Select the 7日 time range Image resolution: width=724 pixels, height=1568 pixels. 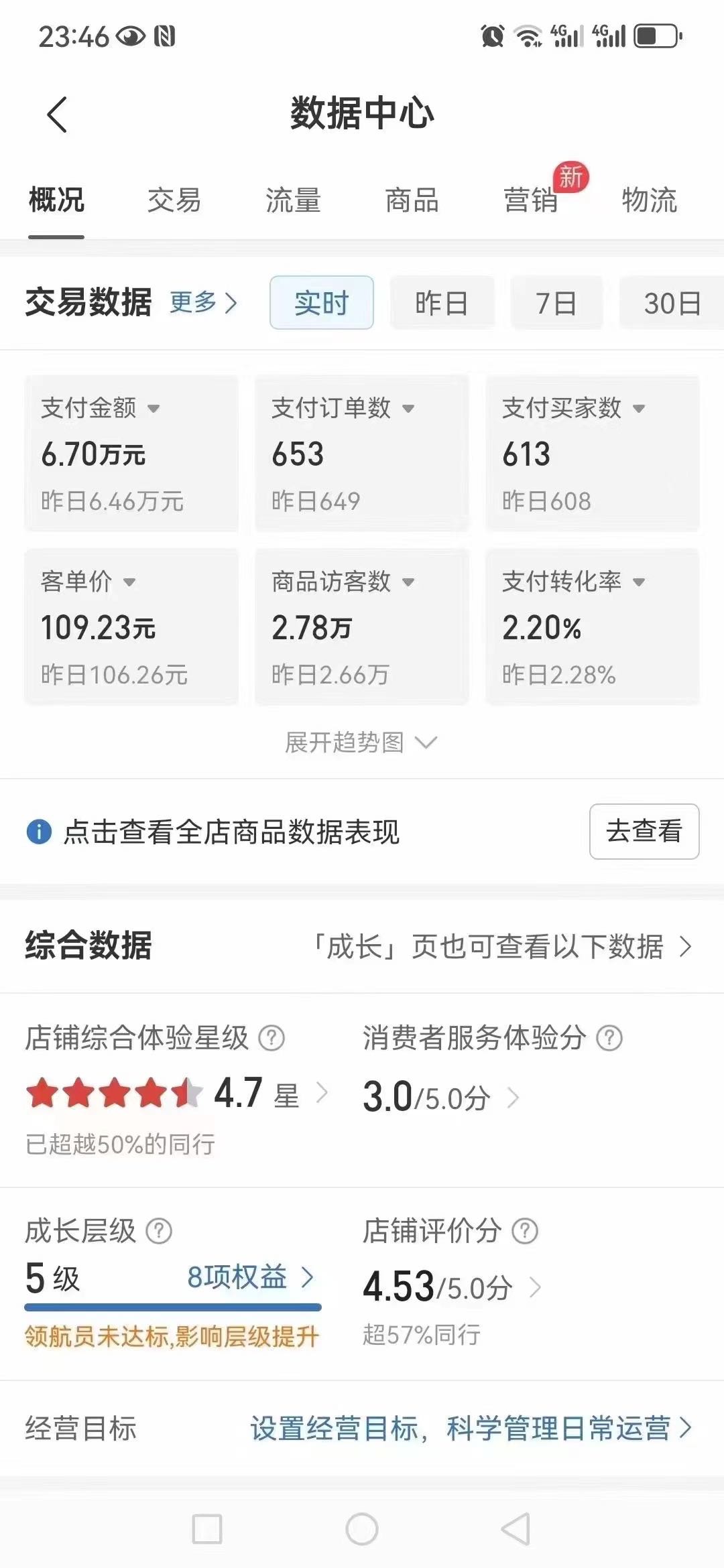[x=556, y=303]
